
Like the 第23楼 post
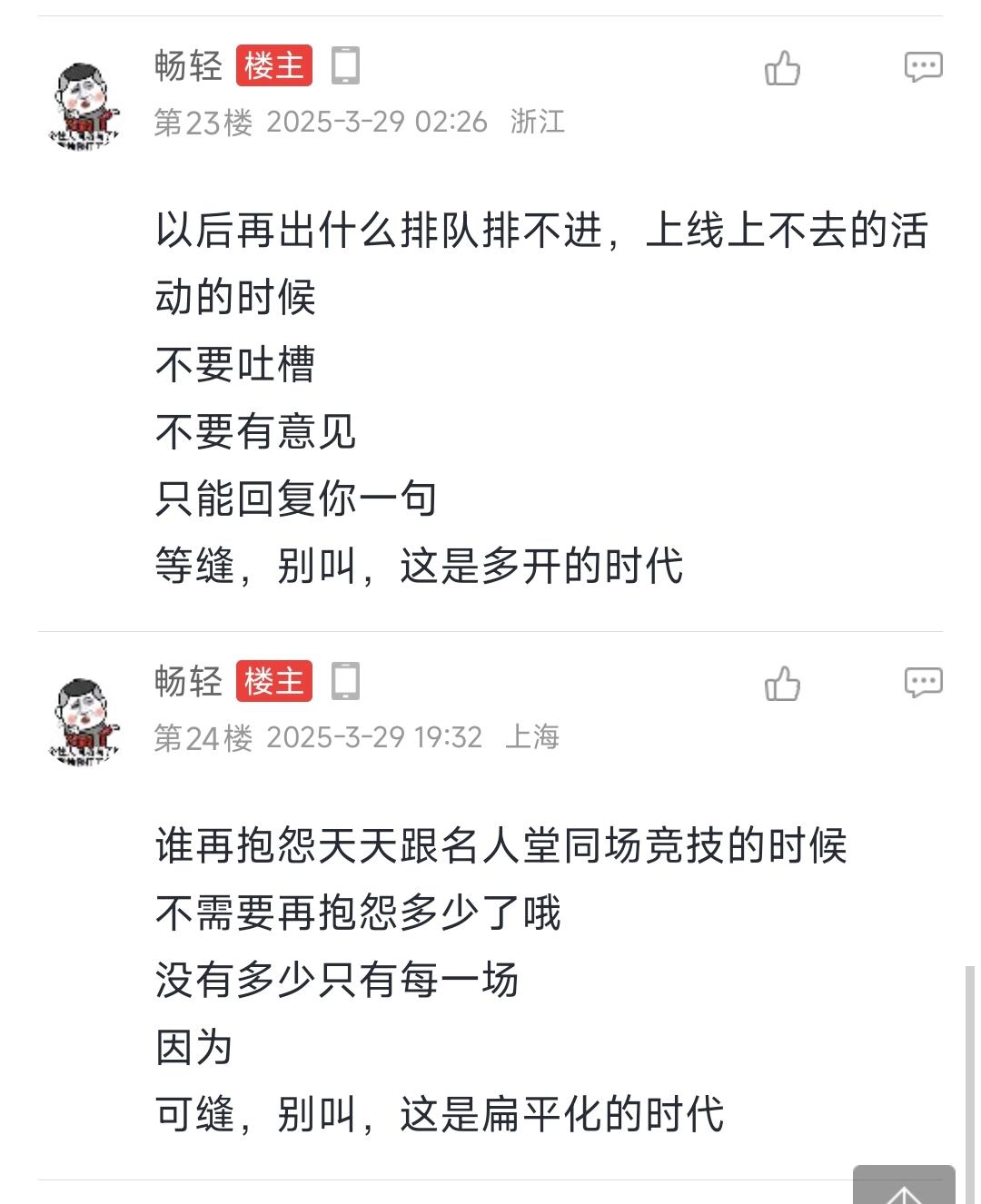pos(782,68)
